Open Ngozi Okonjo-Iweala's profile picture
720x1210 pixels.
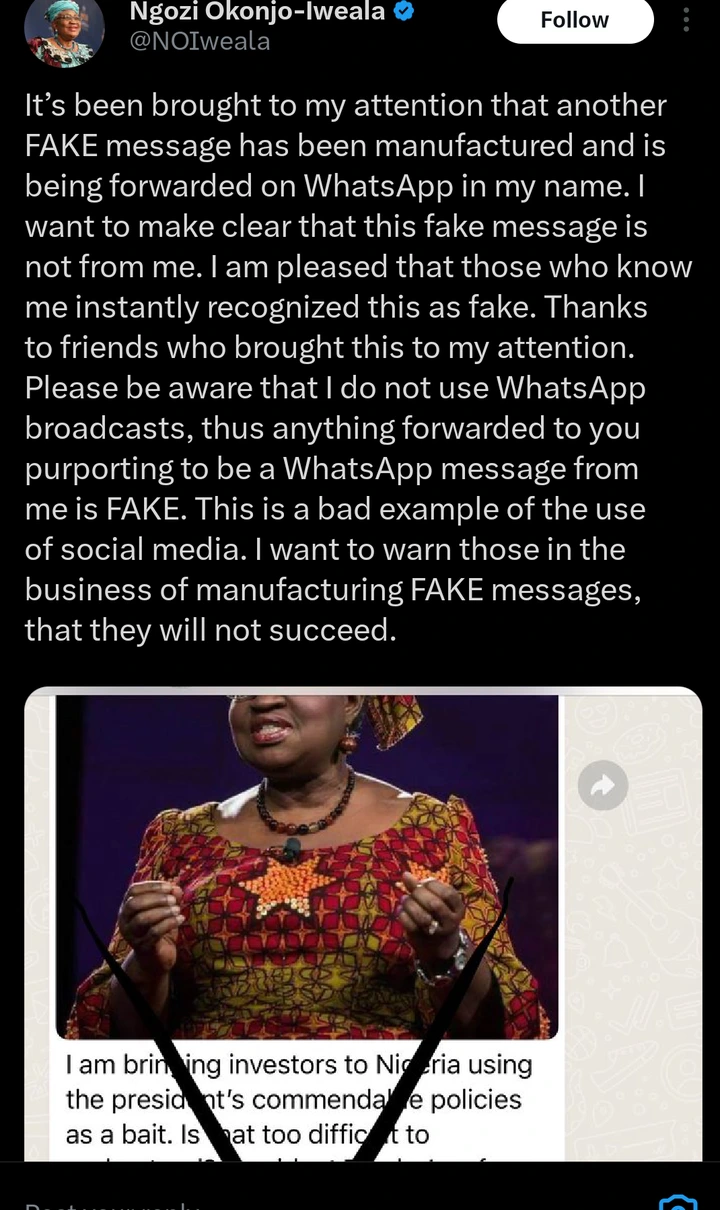64,32
